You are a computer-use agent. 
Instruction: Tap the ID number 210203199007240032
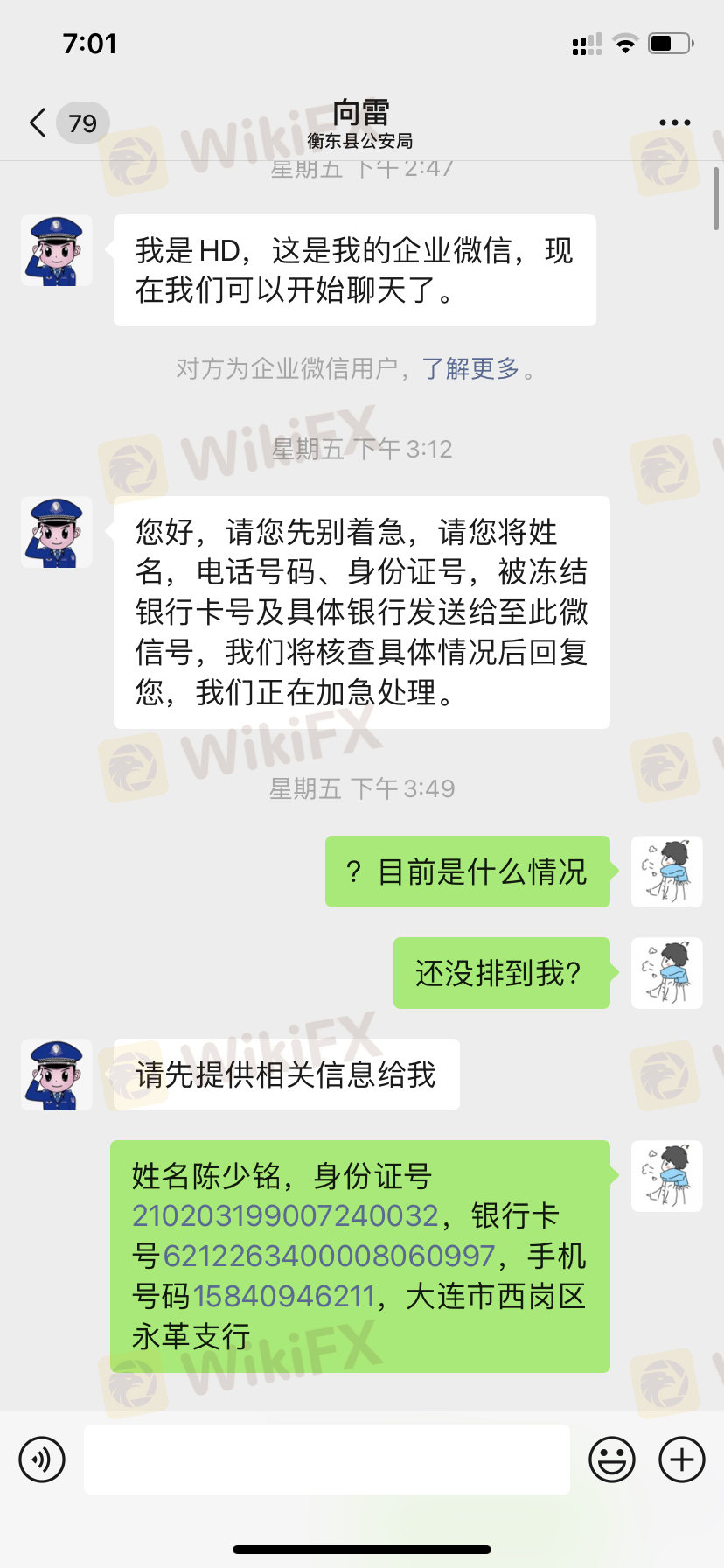tap(285, 1215)
